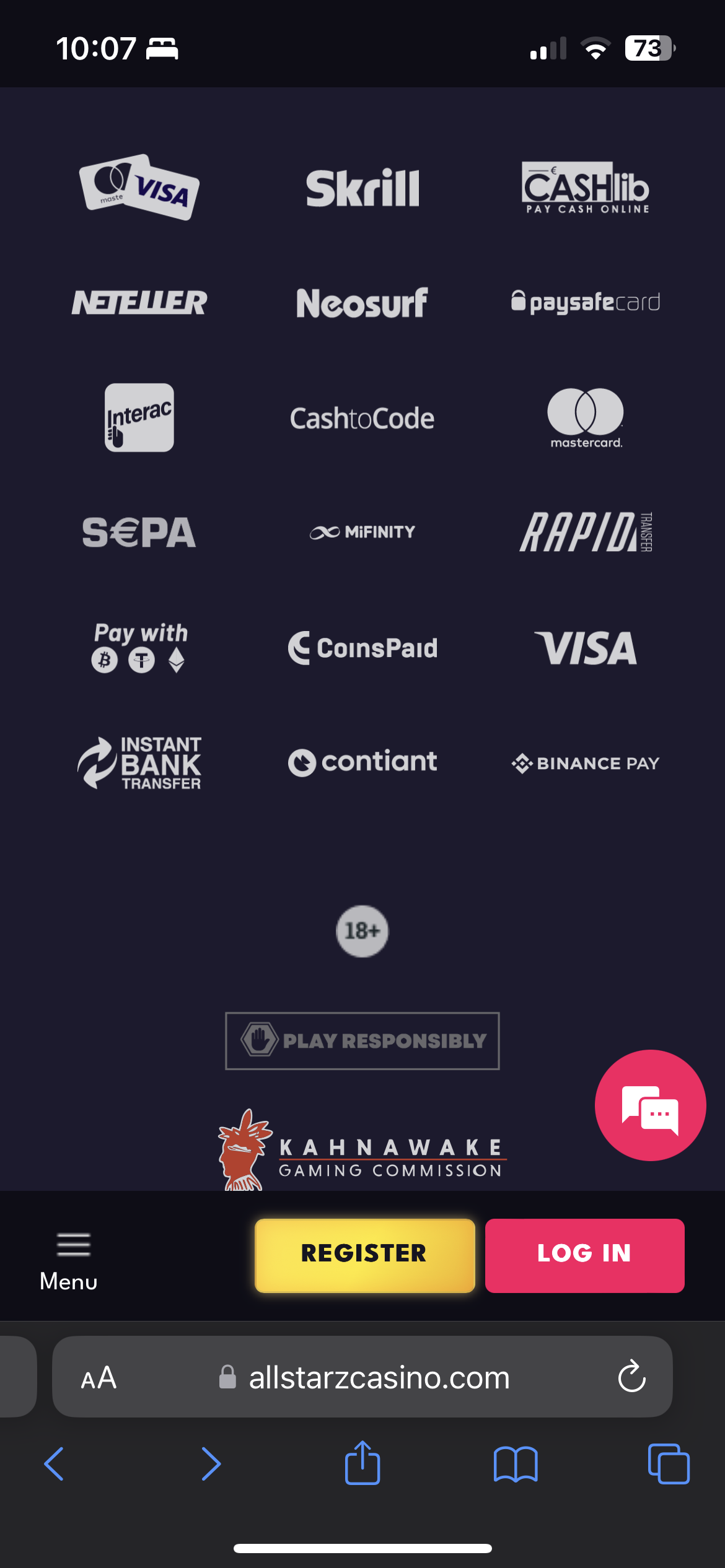Go back to the previous page
725x1568 pixels.
point(55,1464)
